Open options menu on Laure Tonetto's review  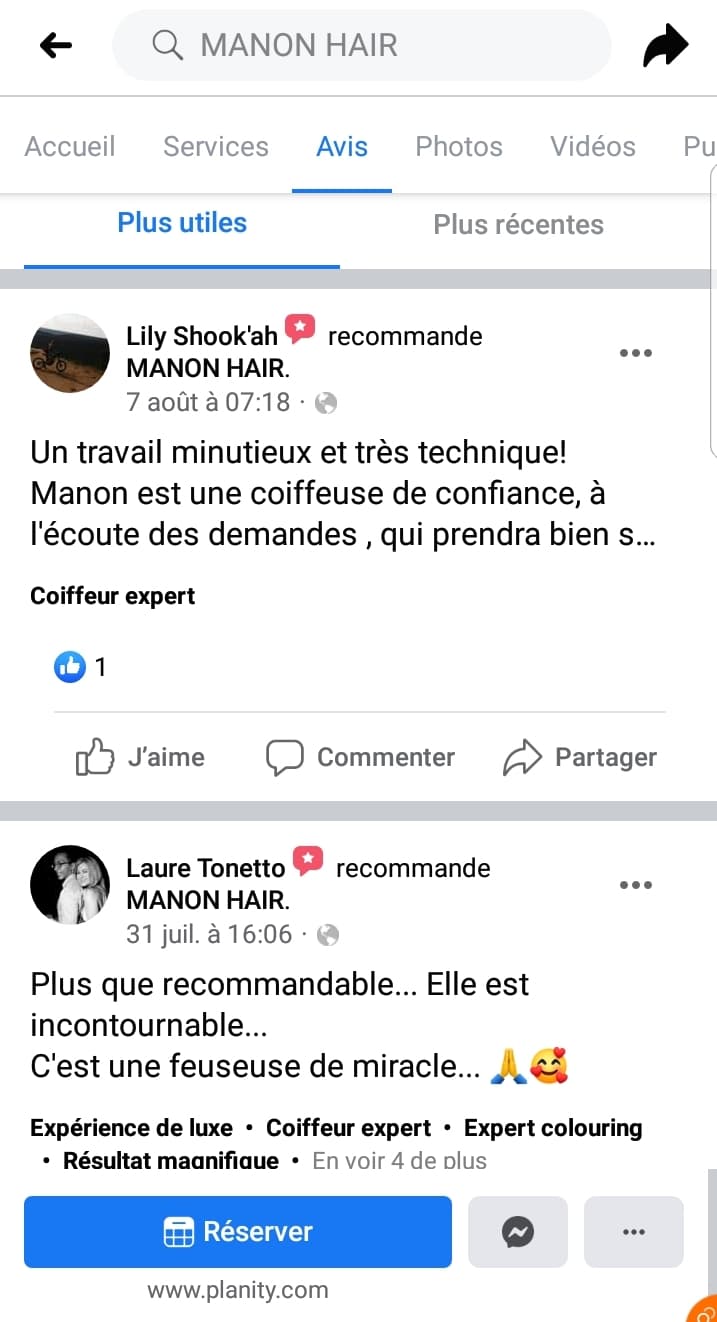click(x=636, y=885)
